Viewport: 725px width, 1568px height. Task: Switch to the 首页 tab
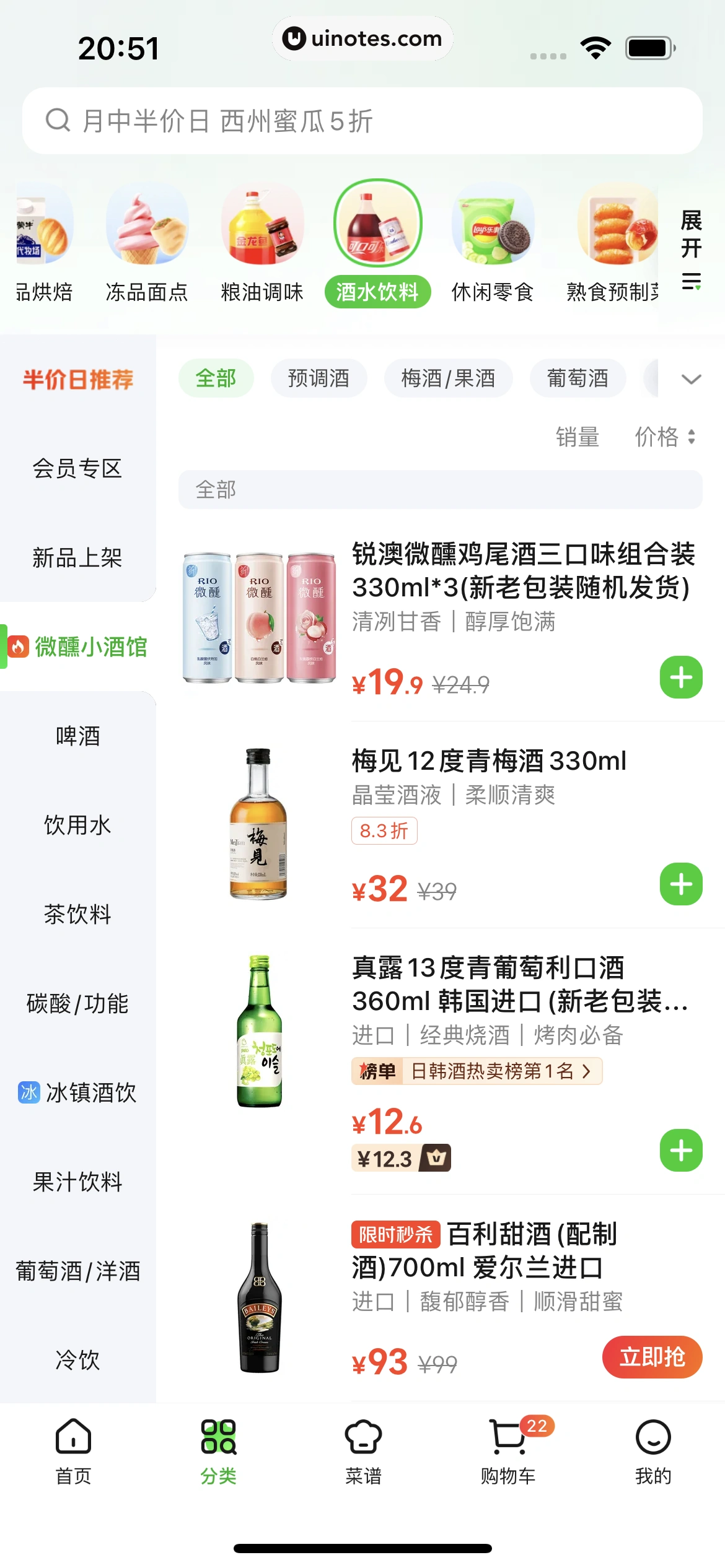tap(73, 1450)
